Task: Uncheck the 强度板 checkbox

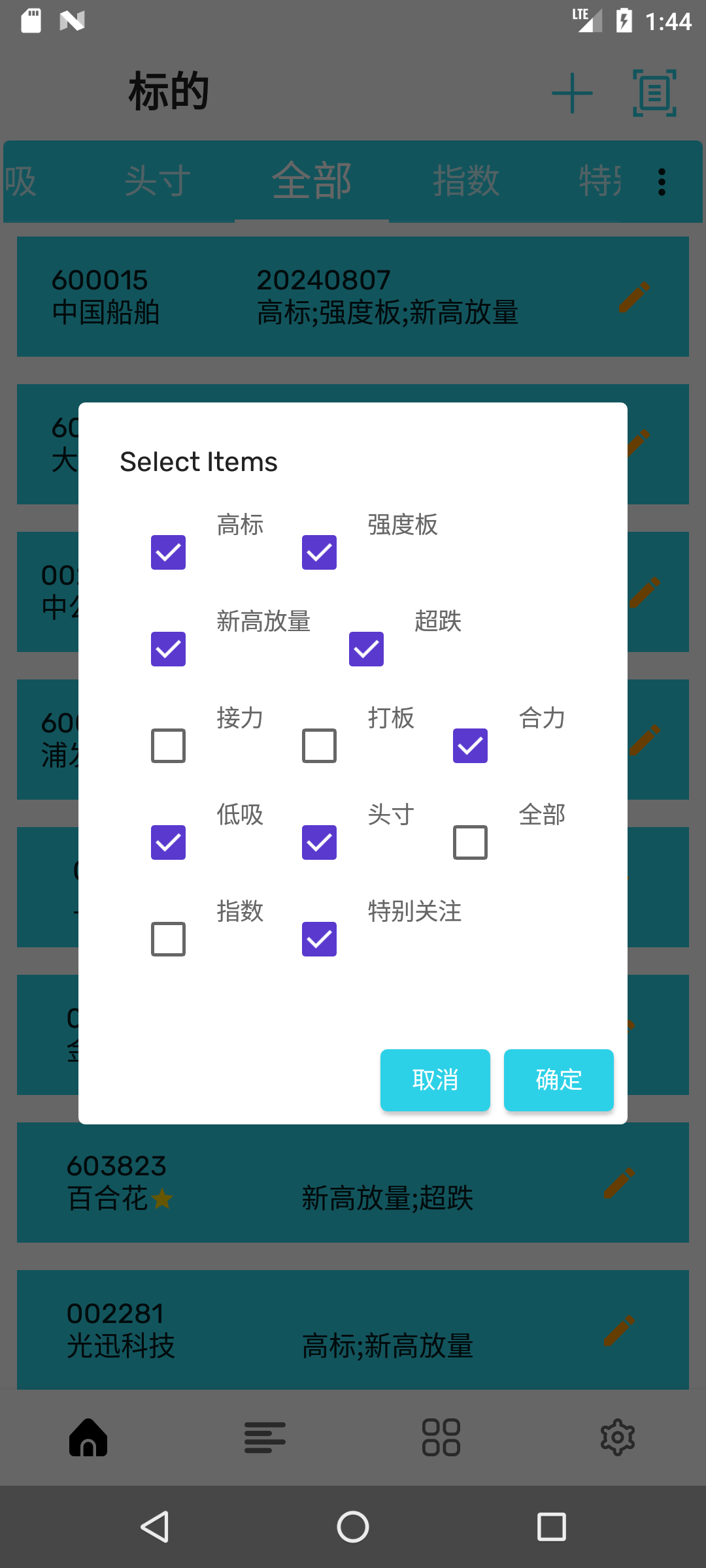Action: pos(319,552)
